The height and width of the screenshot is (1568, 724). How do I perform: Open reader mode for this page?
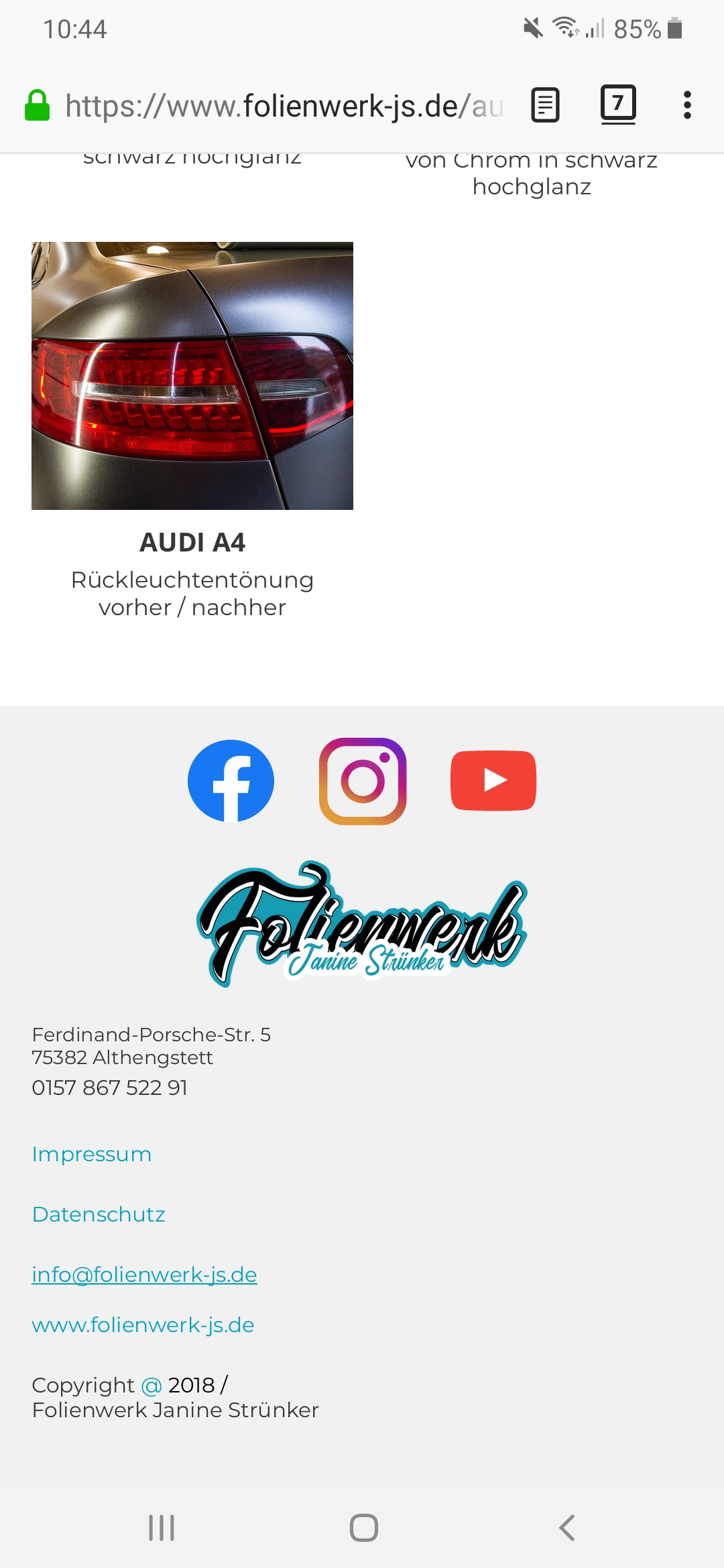tap(545, 105)
